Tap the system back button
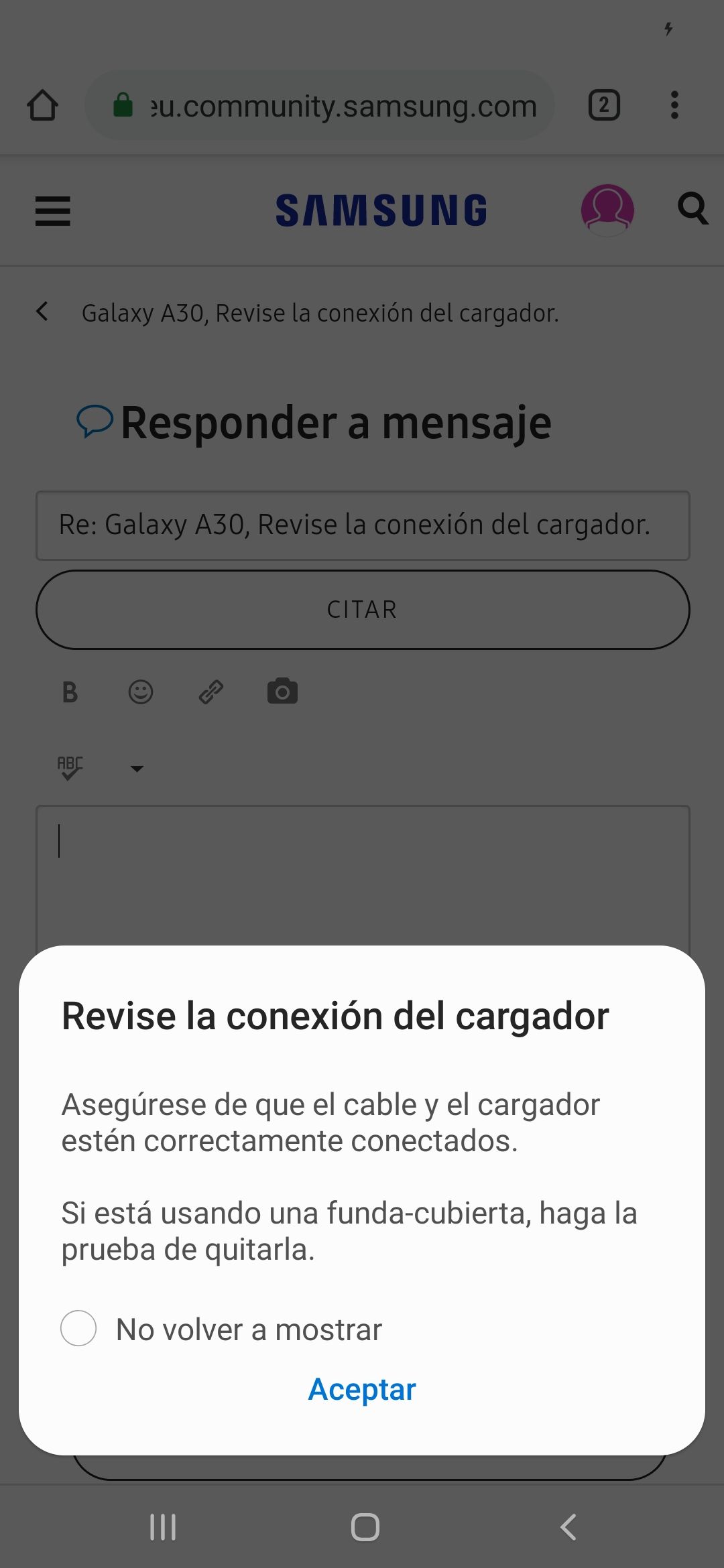Screen dimensions: 724x1568 coord(568,1527)
